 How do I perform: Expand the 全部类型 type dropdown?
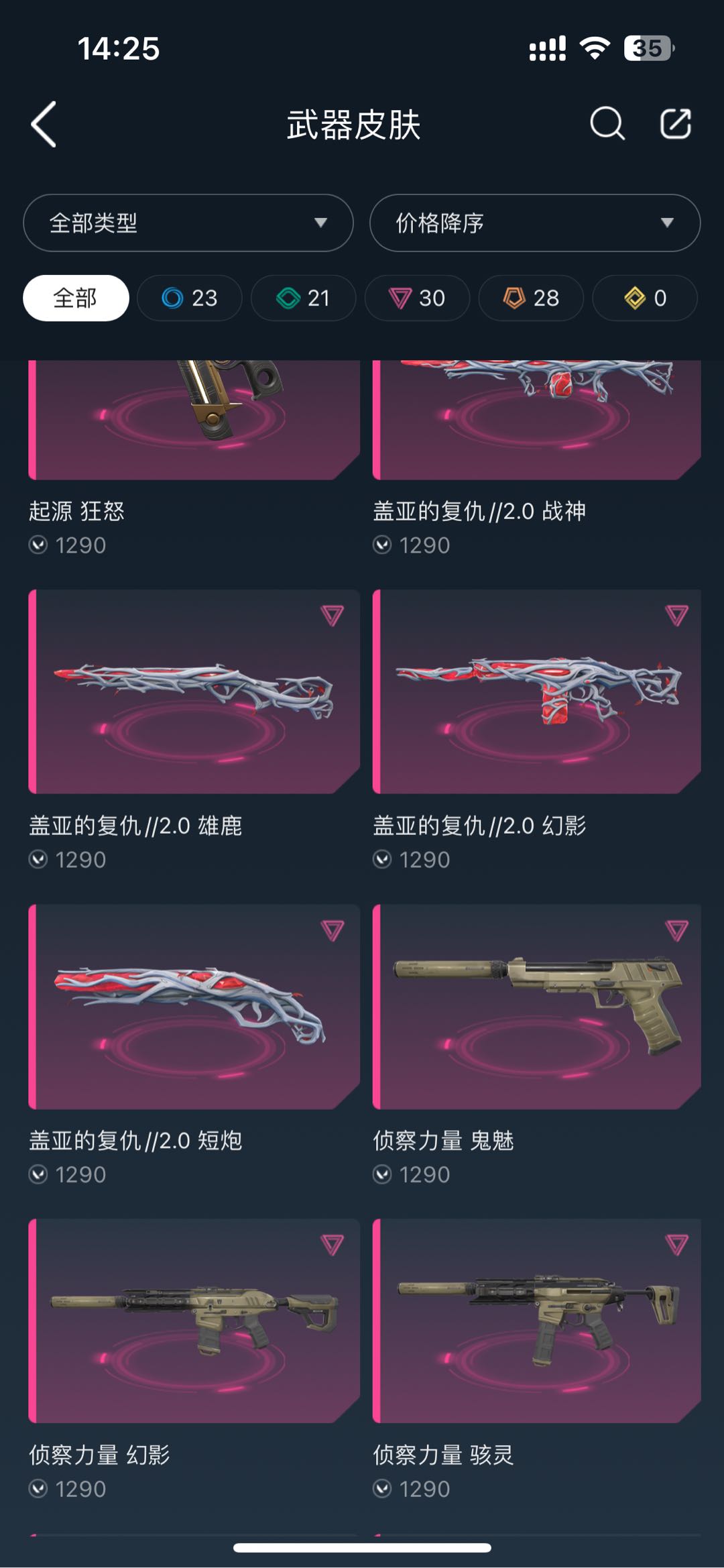tap(188, 223)
